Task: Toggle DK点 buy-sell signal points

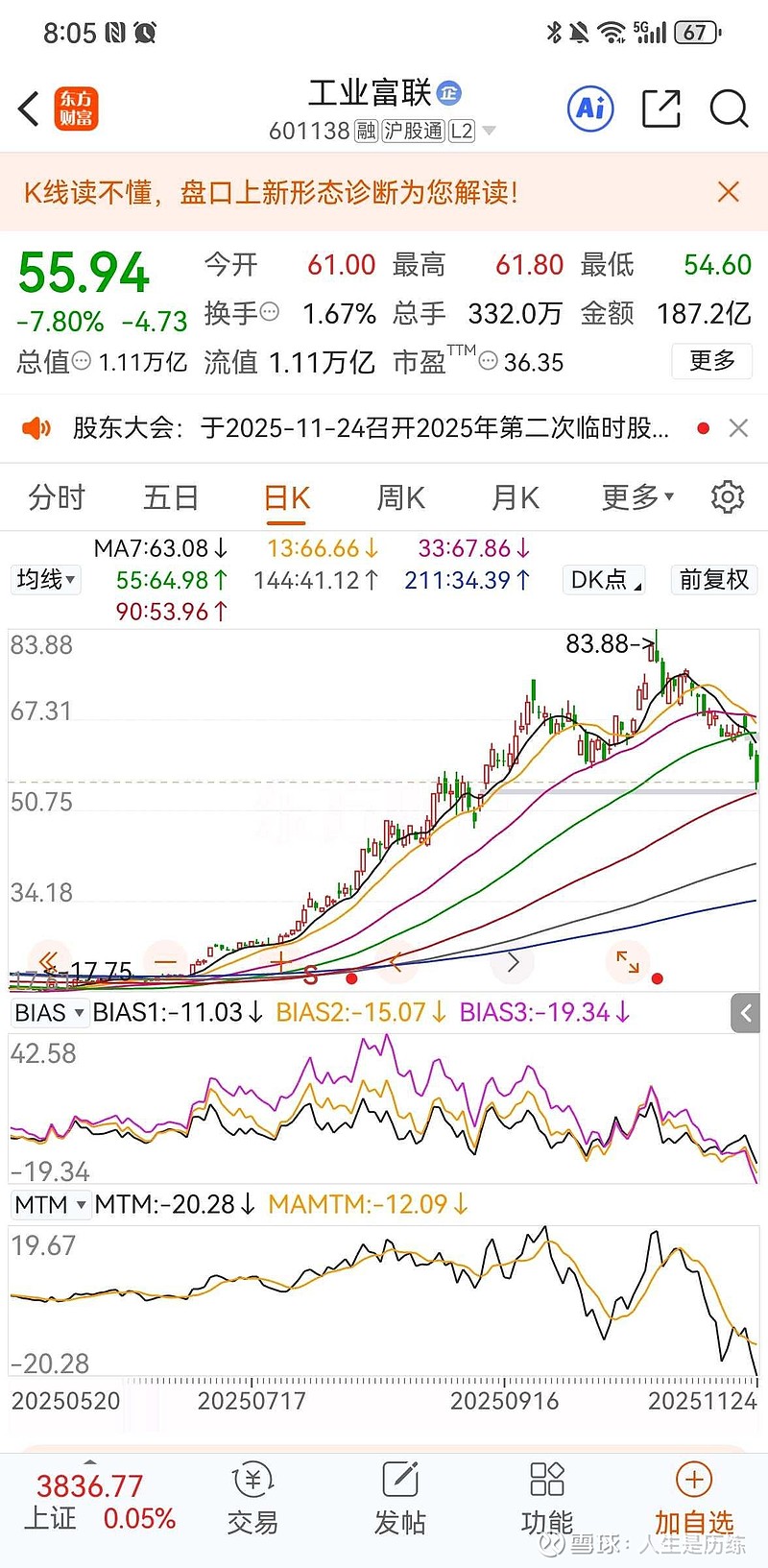Action: click(602, 580)
